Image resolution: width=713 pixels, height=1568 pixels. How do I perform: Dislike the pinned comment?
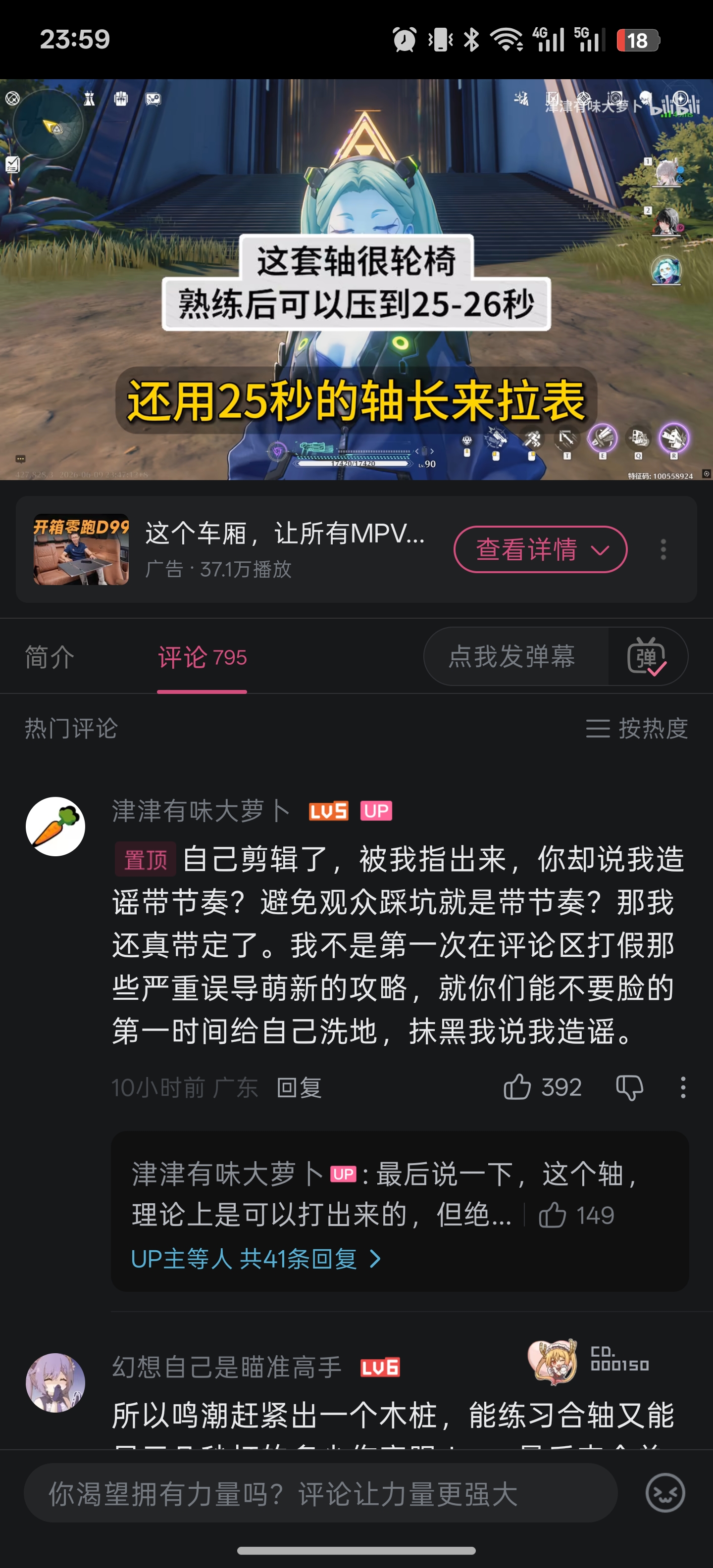[629, 1087]
